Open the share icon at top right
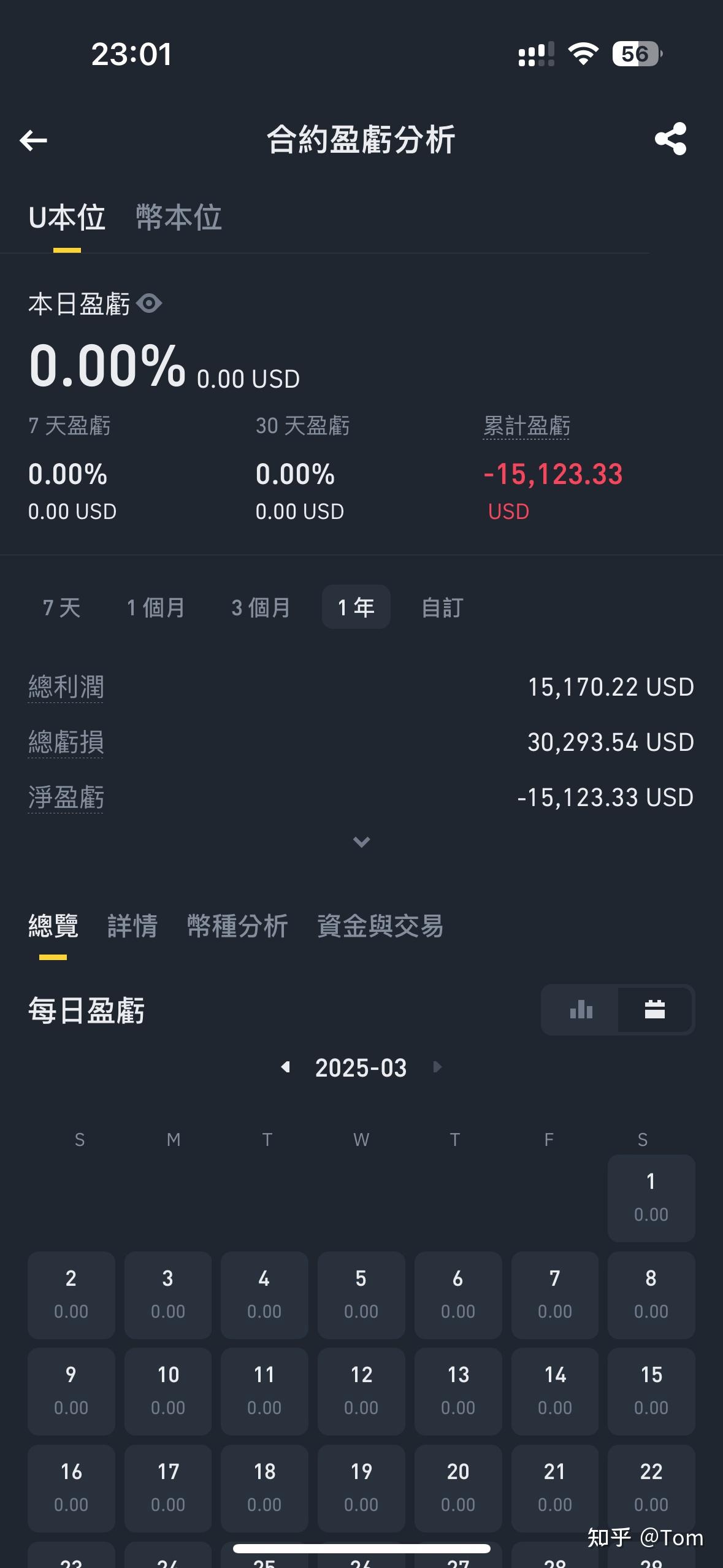Viewport: 723px width, 1568px height. [672, 140]
